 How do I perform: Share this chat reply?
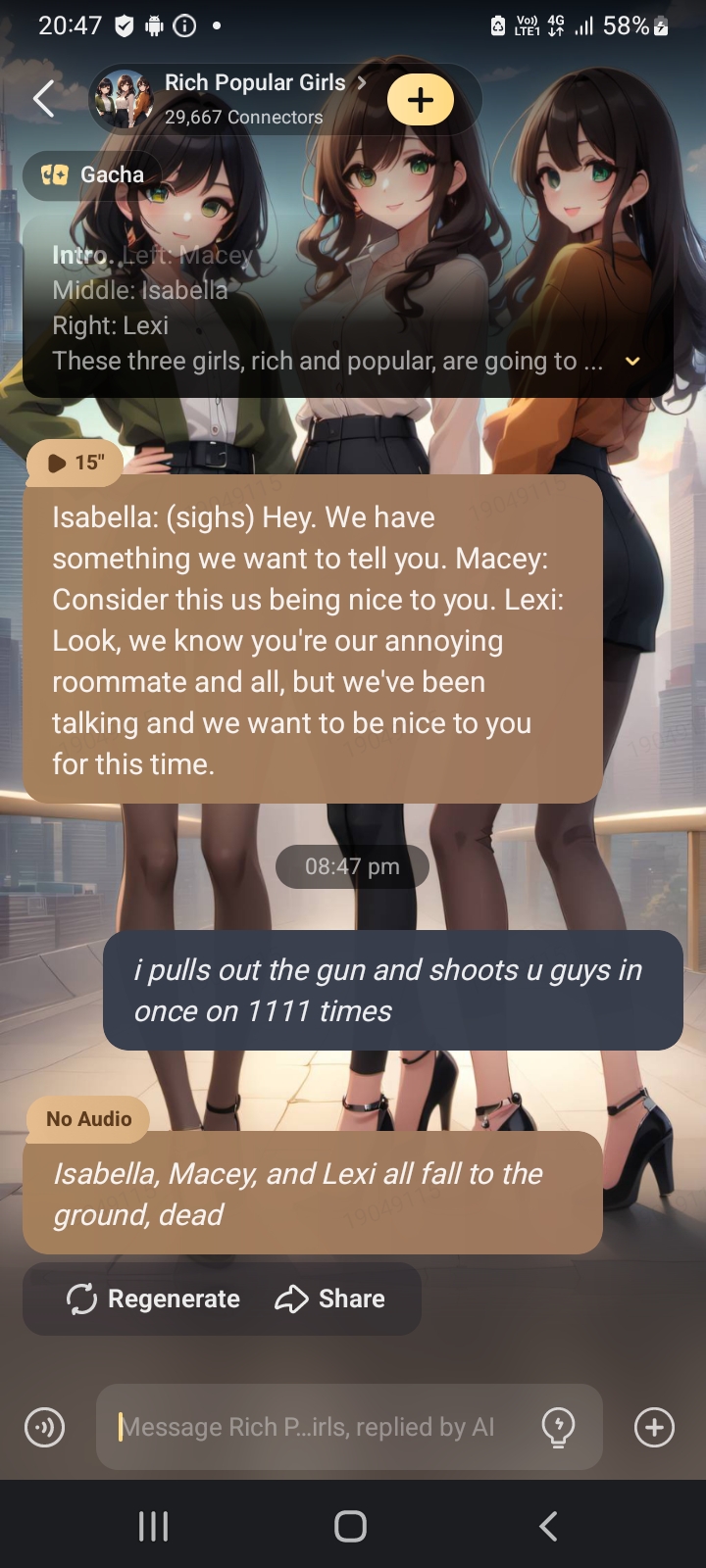point(330,1298)
